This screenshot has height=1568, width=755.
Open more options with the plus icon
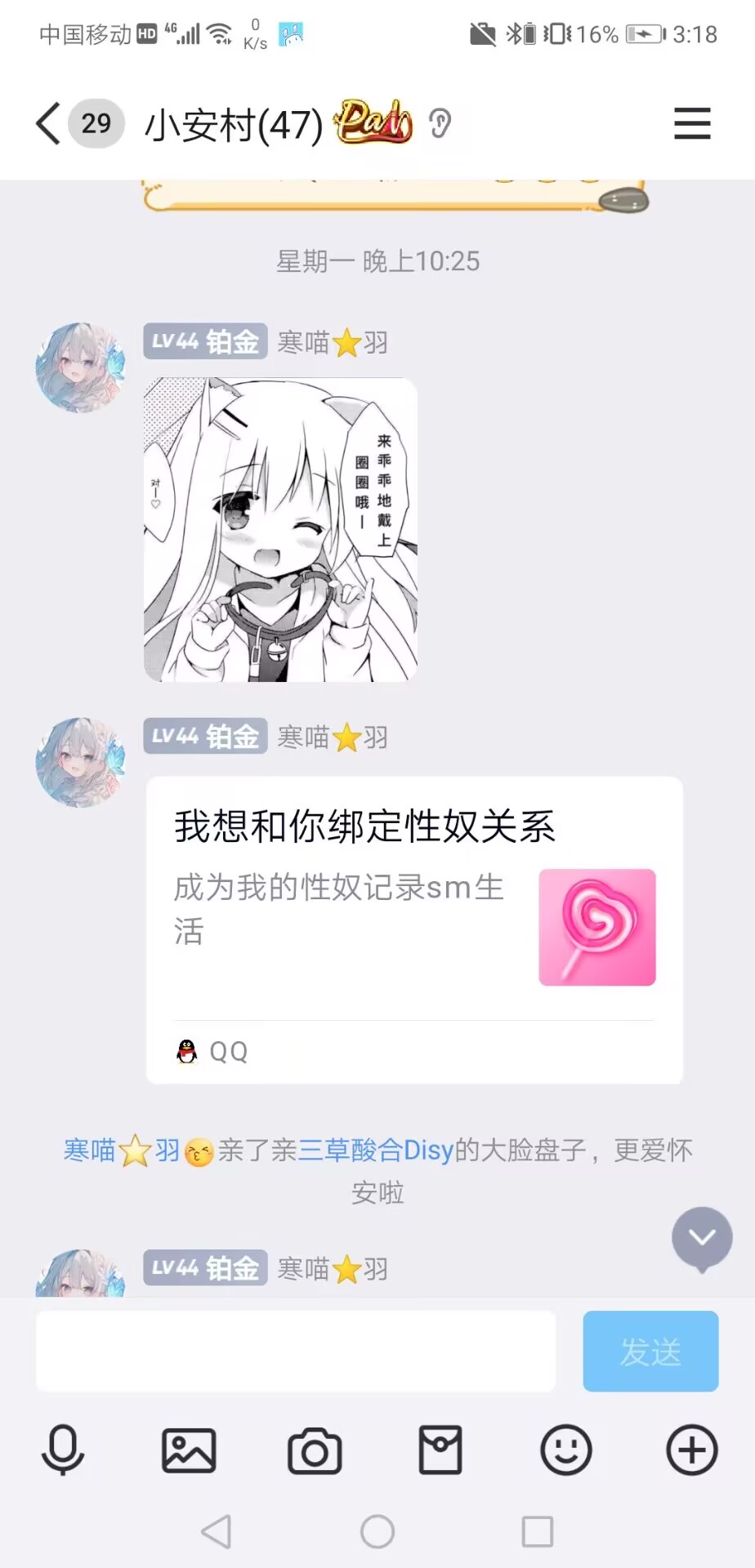[x=692, y=1450]
